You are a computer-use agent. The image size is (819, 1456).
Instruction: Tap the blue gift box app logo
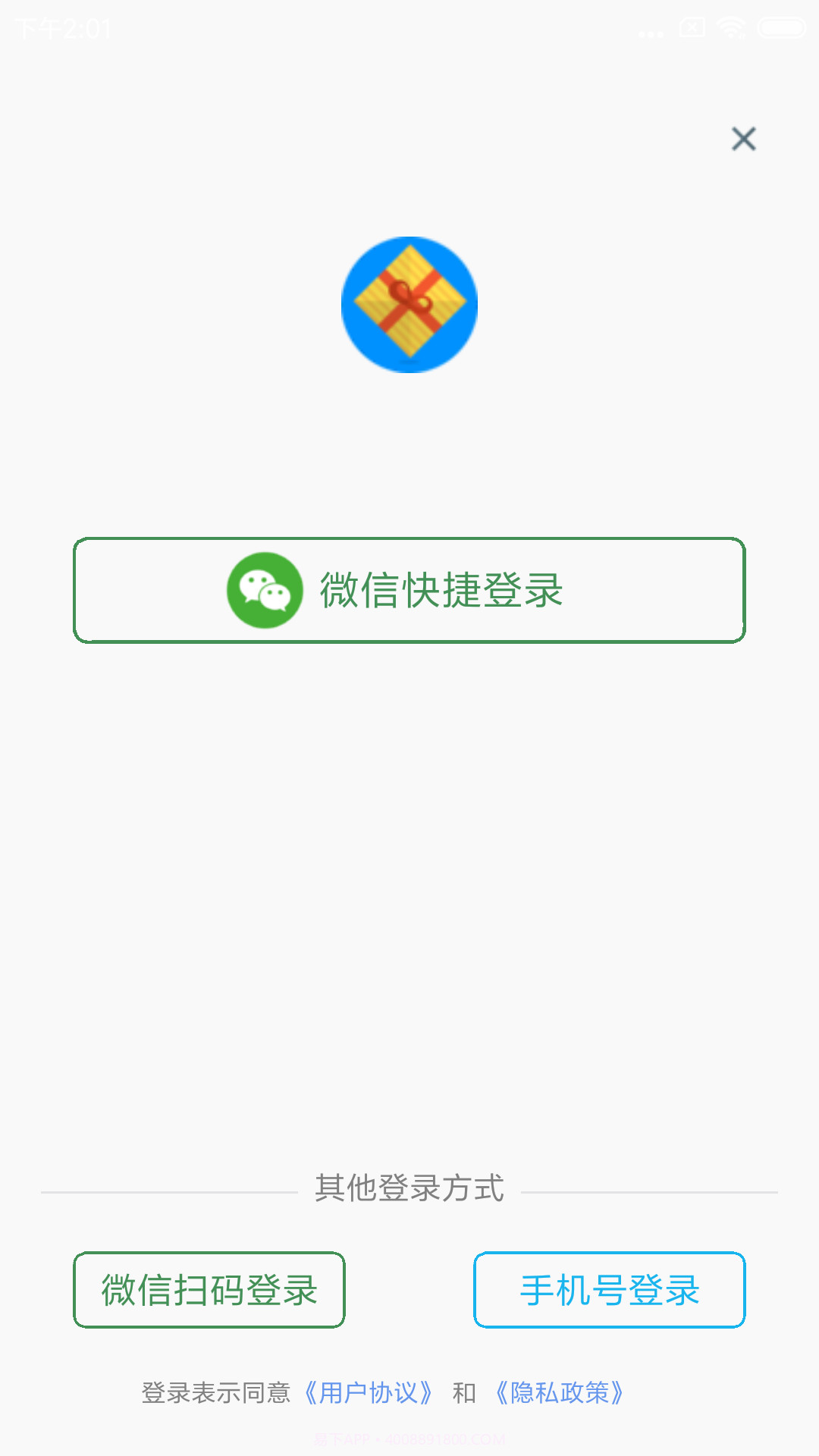409,303
